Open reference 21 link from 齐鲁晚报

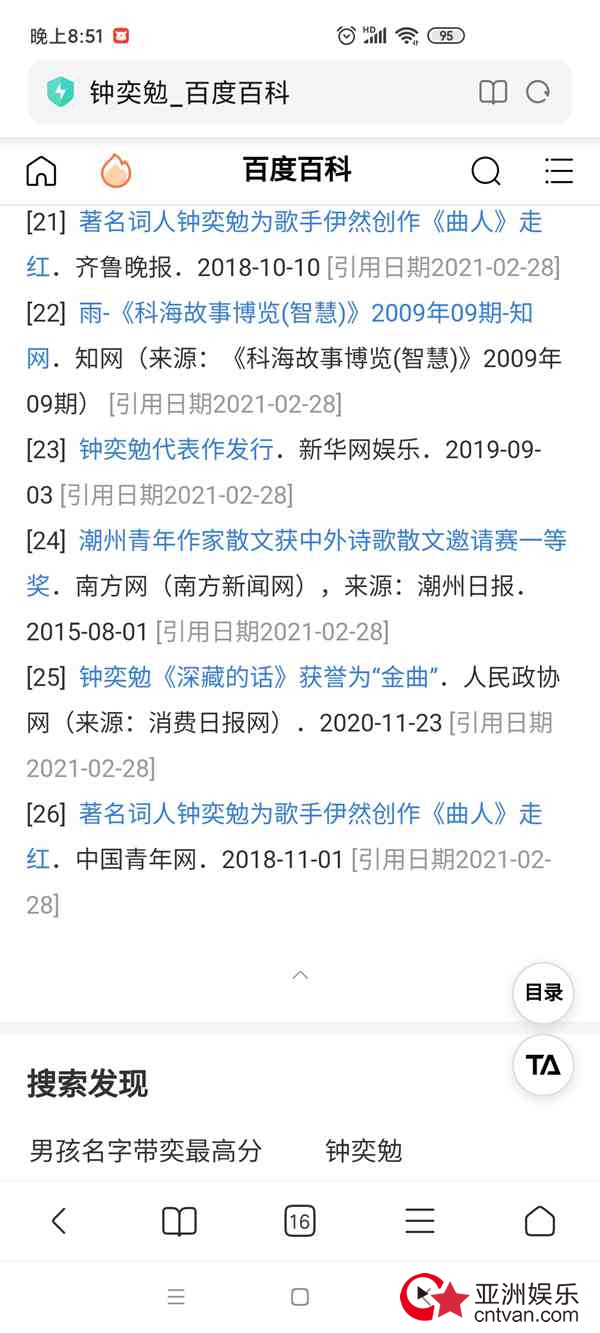click(x=284, y=244)
